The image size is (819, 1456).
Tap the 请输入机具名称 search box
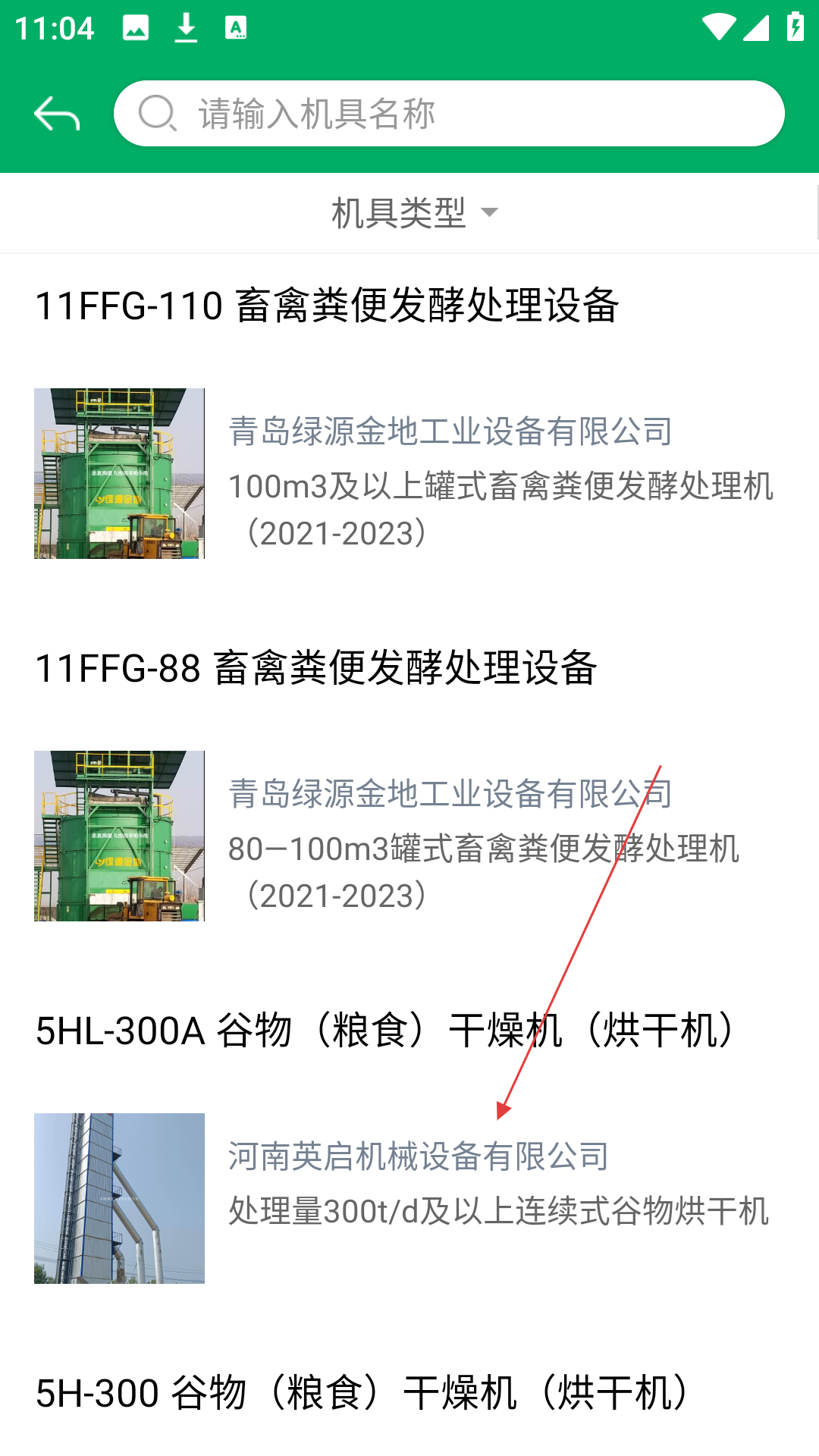[x=449, y=114]
